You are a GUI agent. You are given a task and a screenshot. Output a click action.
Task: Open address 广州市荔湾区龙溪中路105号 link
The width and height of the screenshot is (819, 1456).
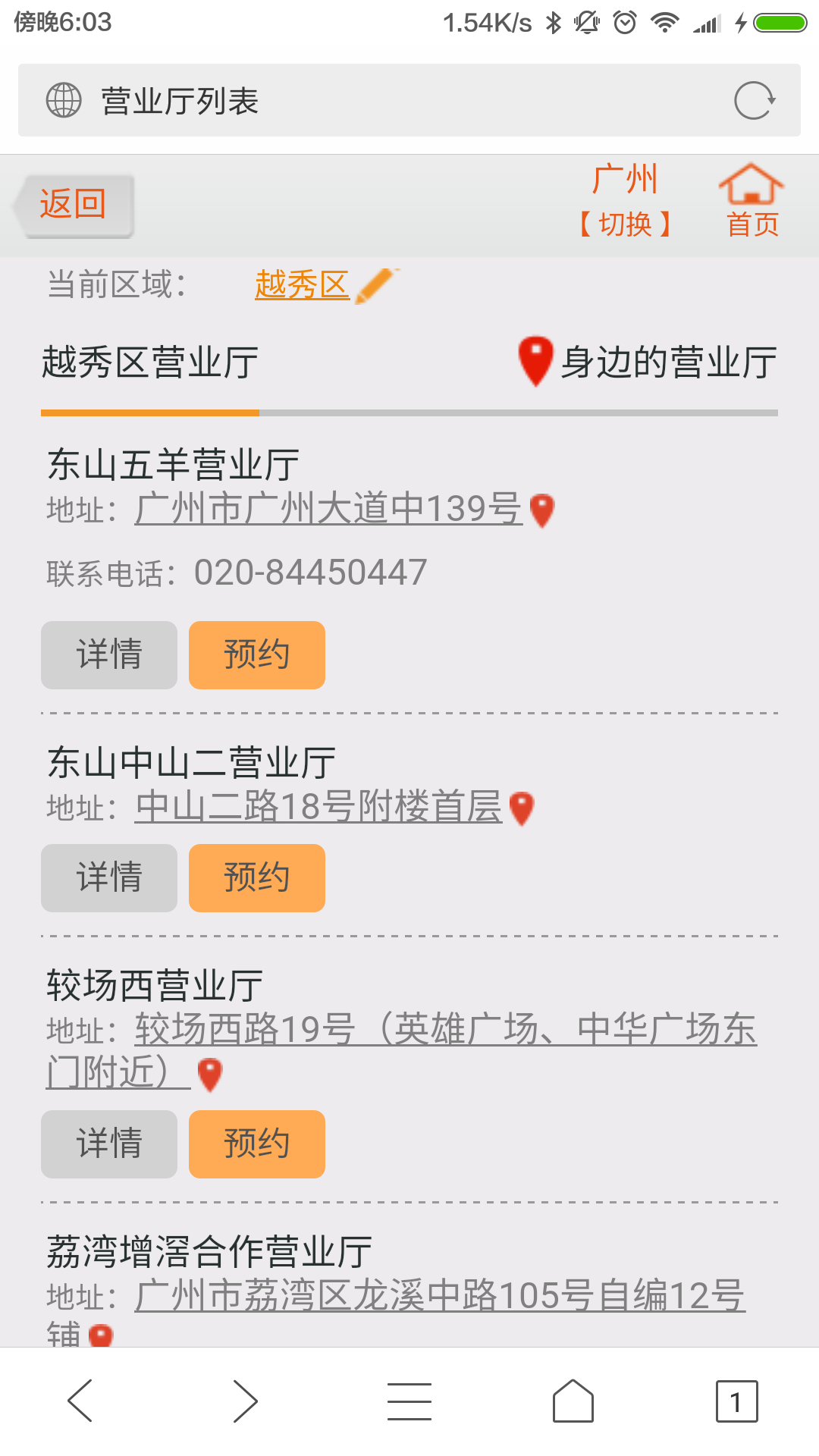click(440, 1296)
